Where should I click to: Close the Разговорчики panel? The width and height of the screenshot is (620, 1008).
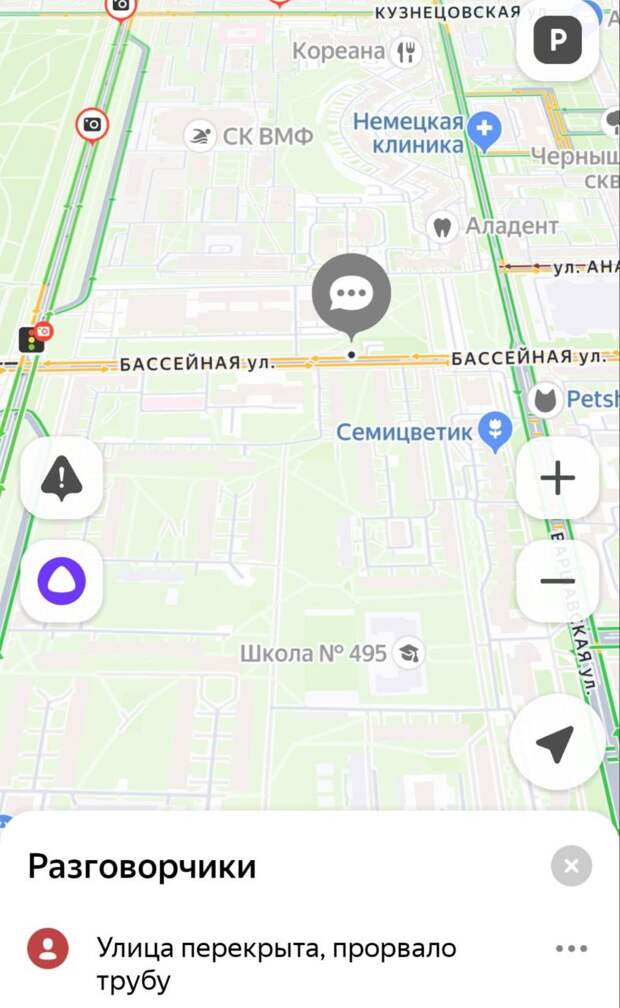571,866
